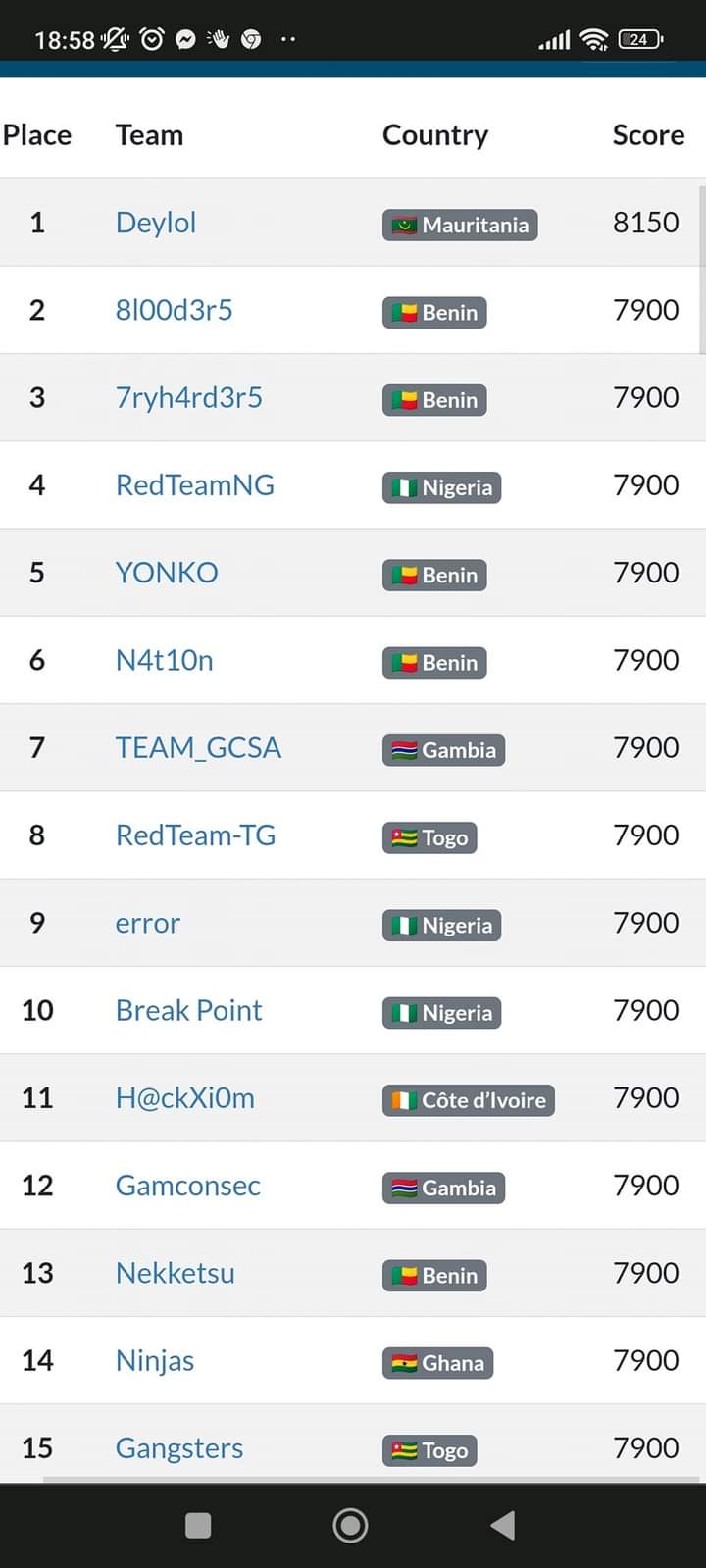706x1568 pixels.
Task: Open N4t10n team details
Action: click(x=164, y=660)
